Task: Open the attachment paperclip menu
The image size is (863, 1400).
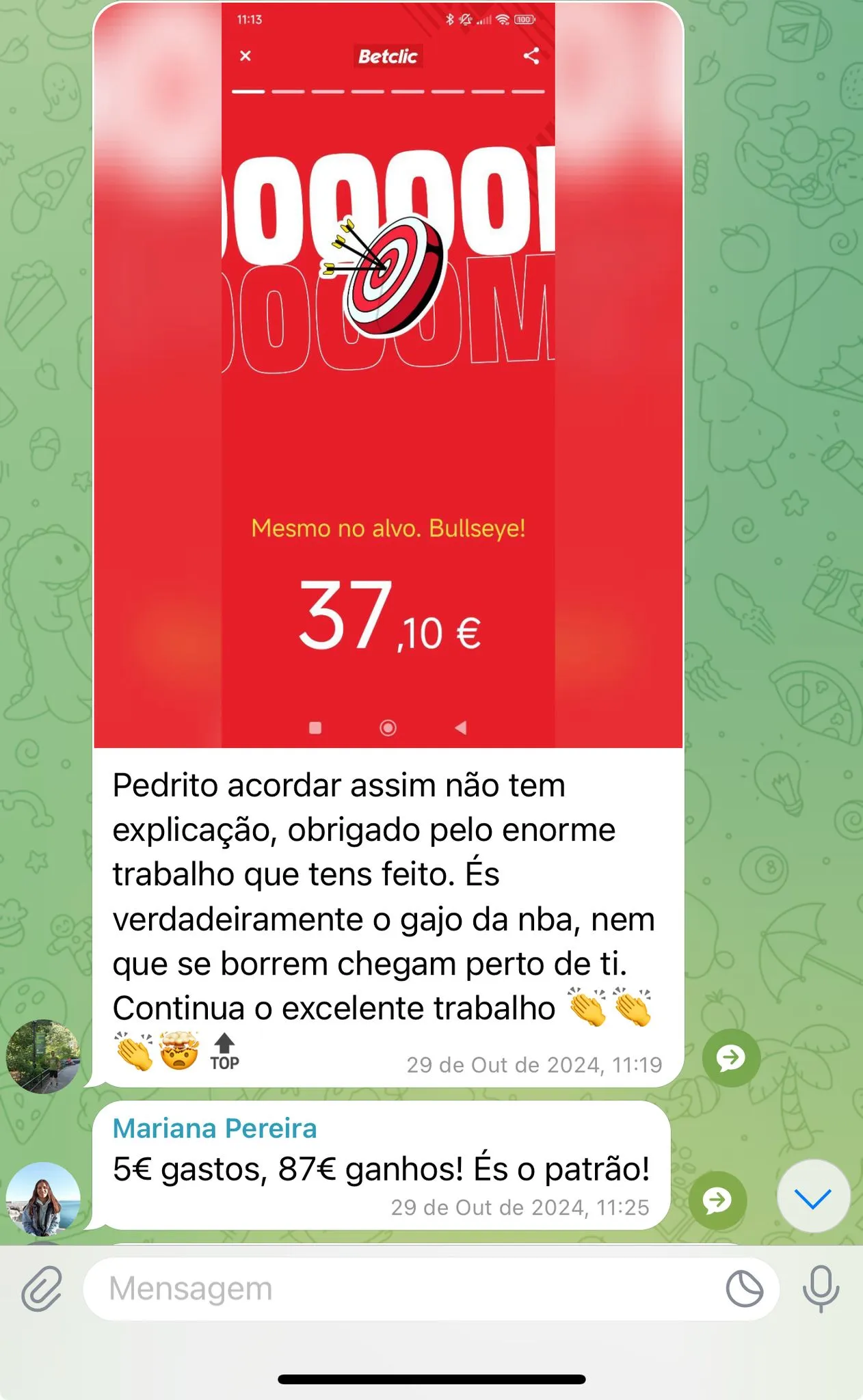Action: [42, 1289]
